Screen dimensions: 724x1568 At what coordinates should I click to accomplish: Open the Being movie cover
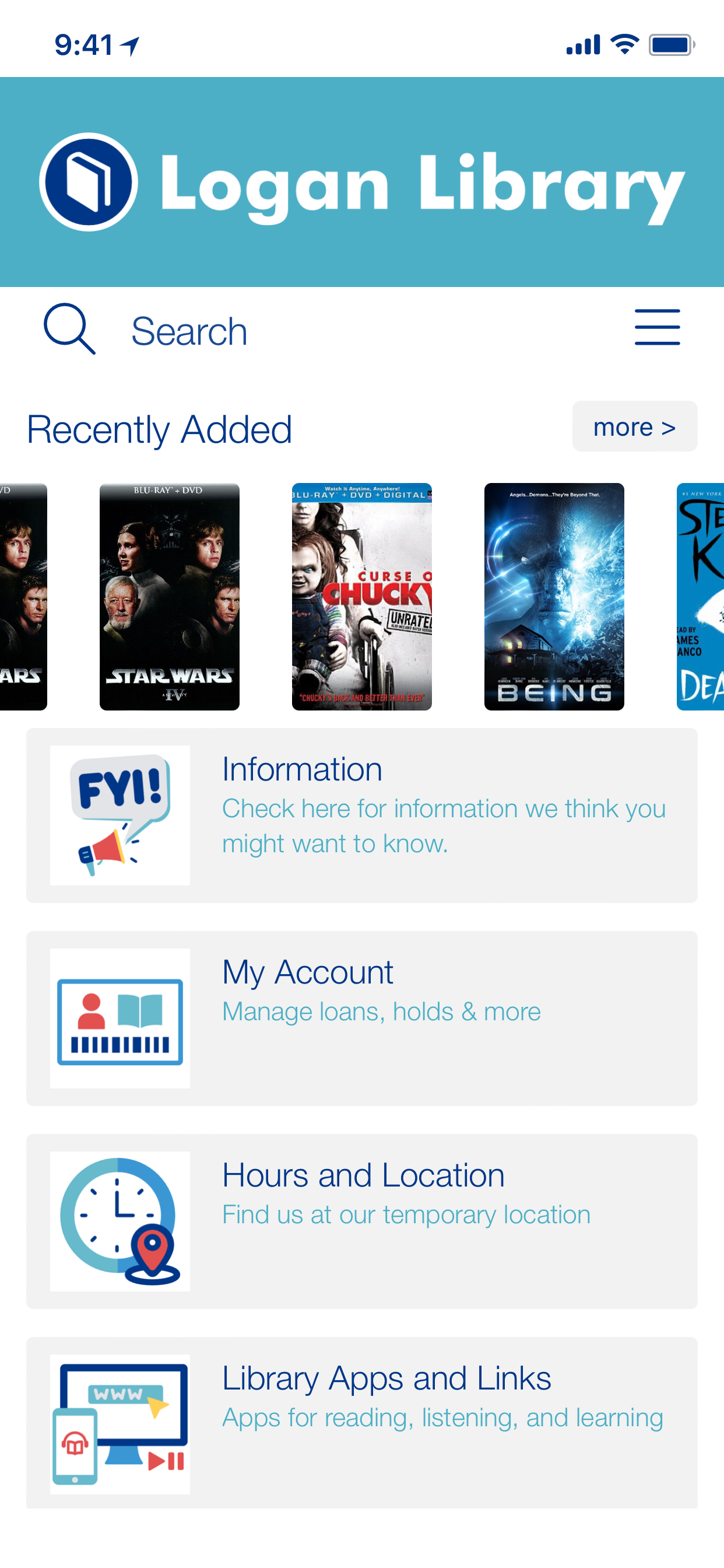coord(554,597)
